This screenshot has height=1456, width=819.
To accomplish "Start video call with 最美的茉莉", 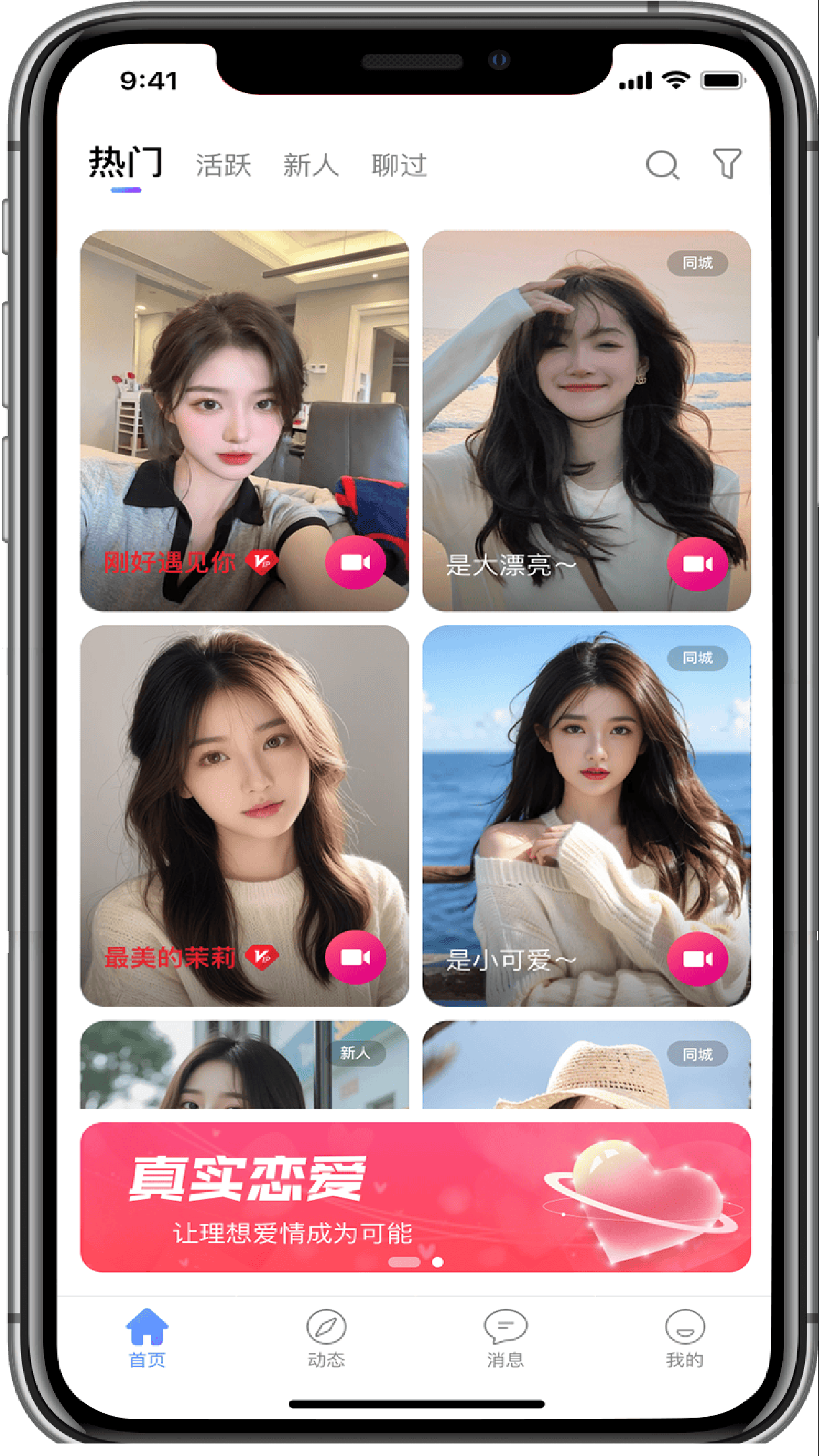I will (355, 957).
